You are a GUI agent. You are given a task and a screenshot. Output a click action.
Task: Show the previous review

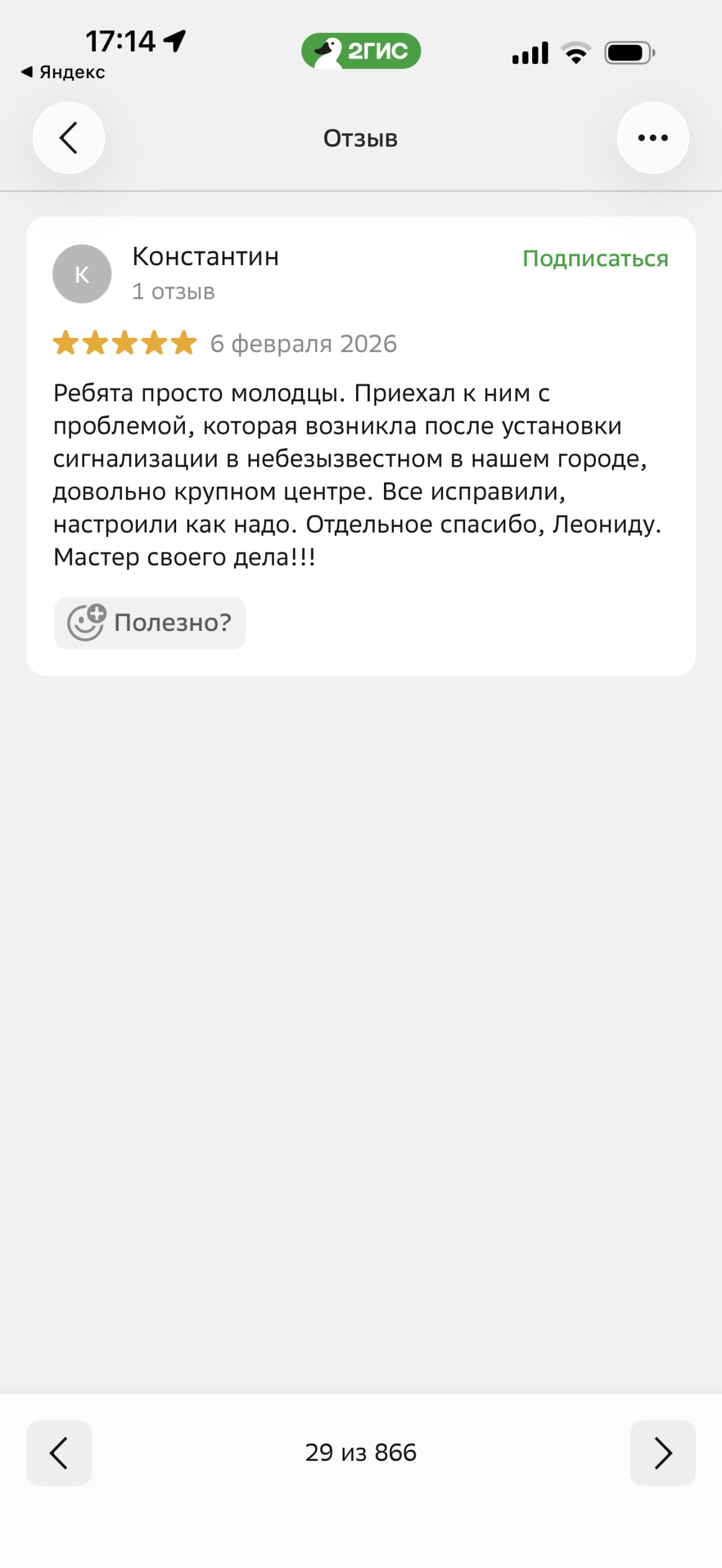(x=59, y=1453)
